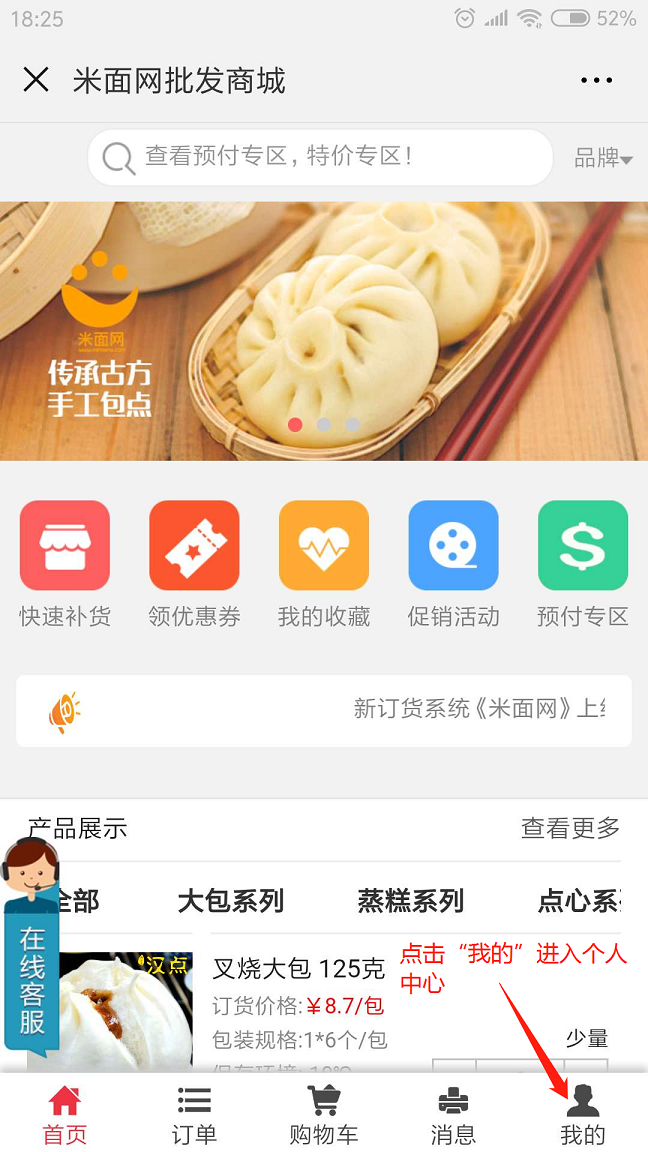
Task: Close the 米面网批发商城 page
Action: point(36,80)
